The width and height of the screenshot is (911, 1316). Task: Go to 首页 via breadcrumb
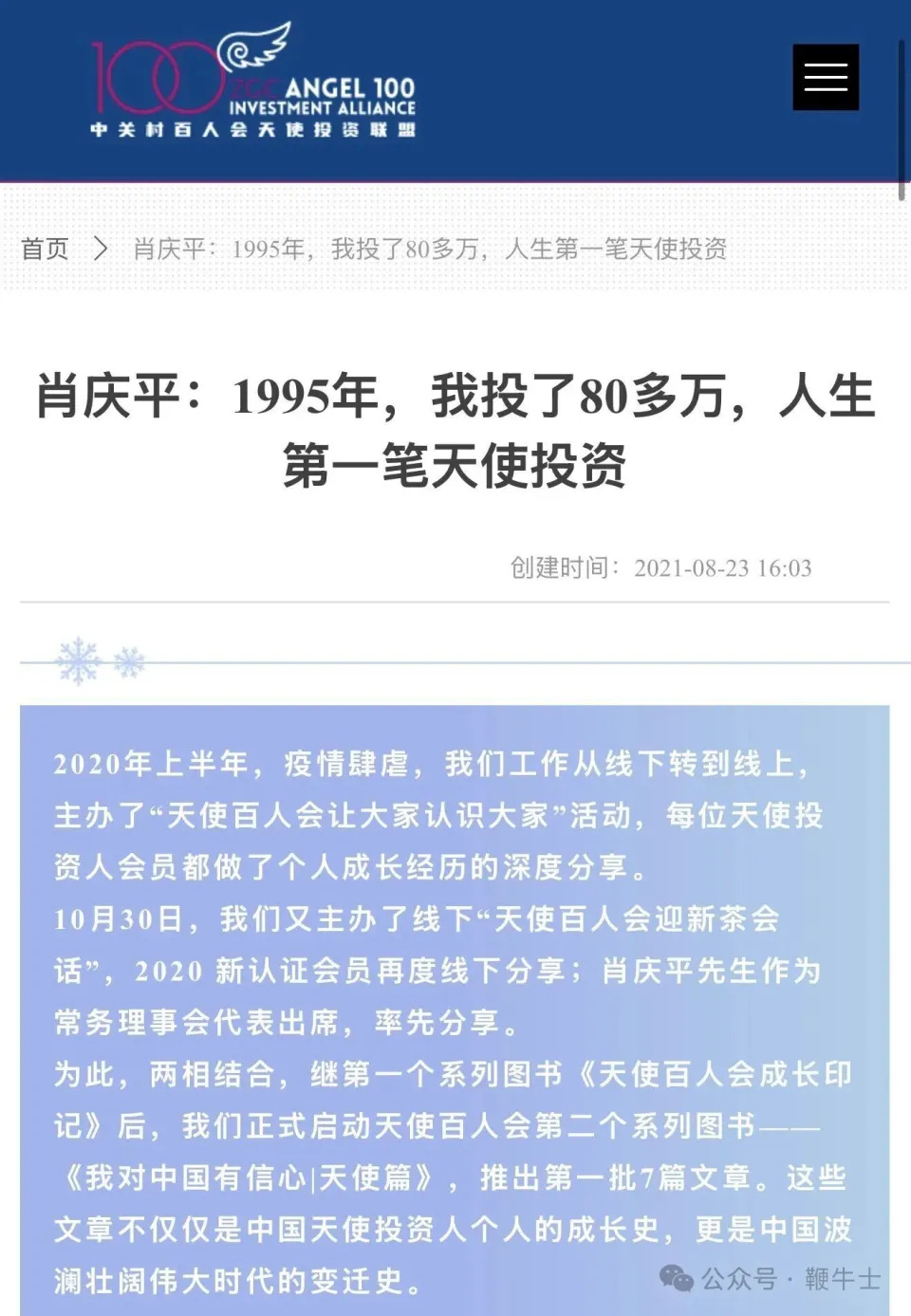click(45, 249)
